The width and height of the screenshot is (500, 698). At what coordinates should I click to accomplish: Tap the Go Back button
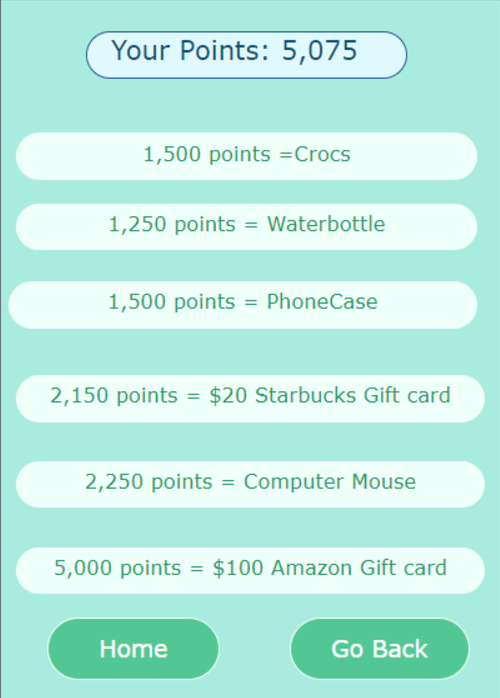pos(379,649)
